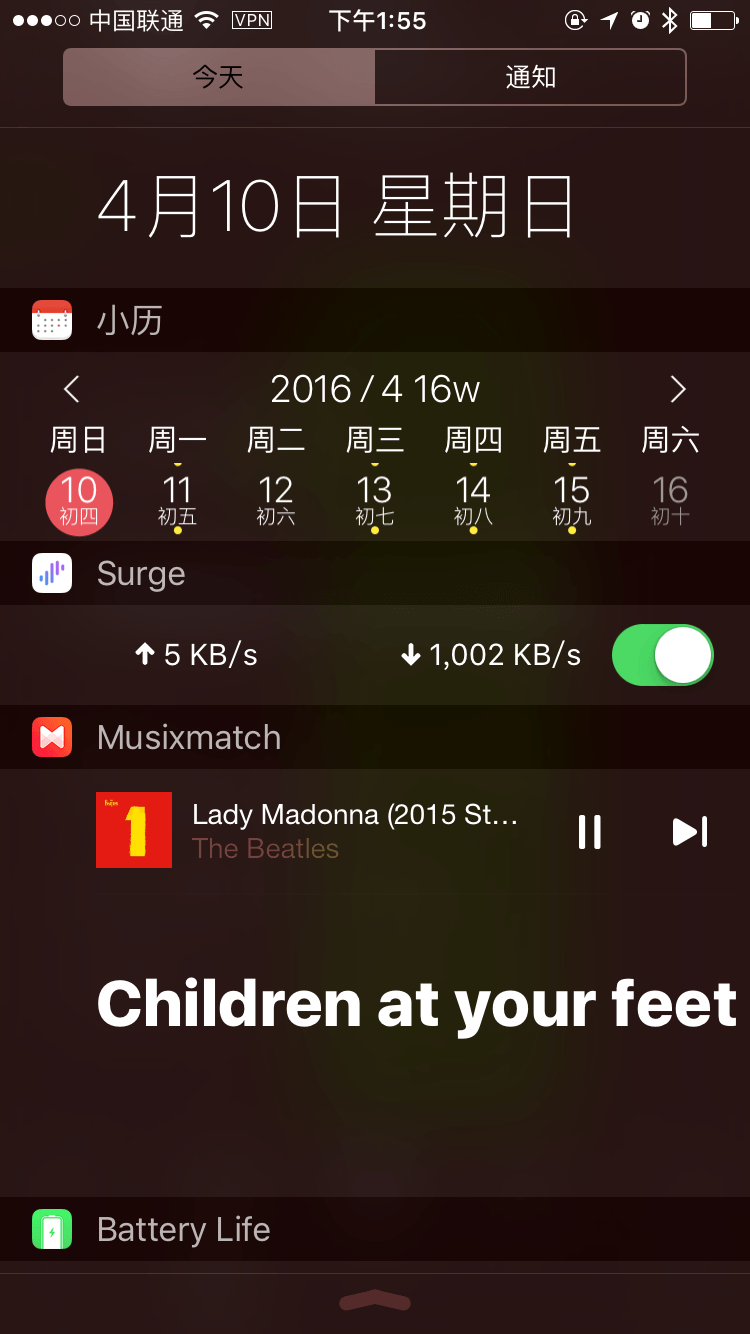Turn off the Surge switch
This screenshot has height=1334, width=750.
[x=662, y=655]
